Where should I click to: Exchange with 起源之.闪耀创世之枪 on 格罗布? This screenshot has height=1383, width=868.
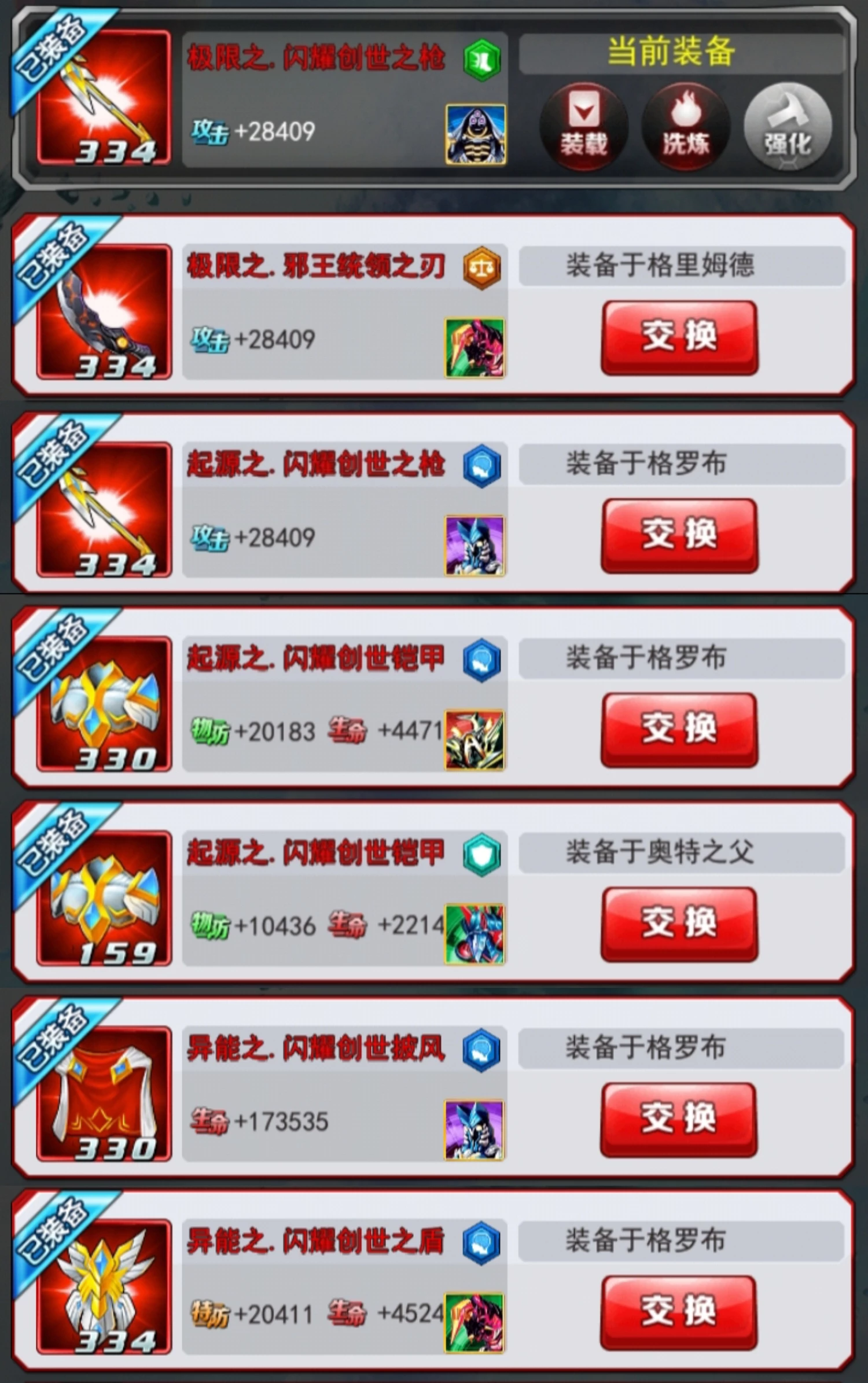coord(679,535)
